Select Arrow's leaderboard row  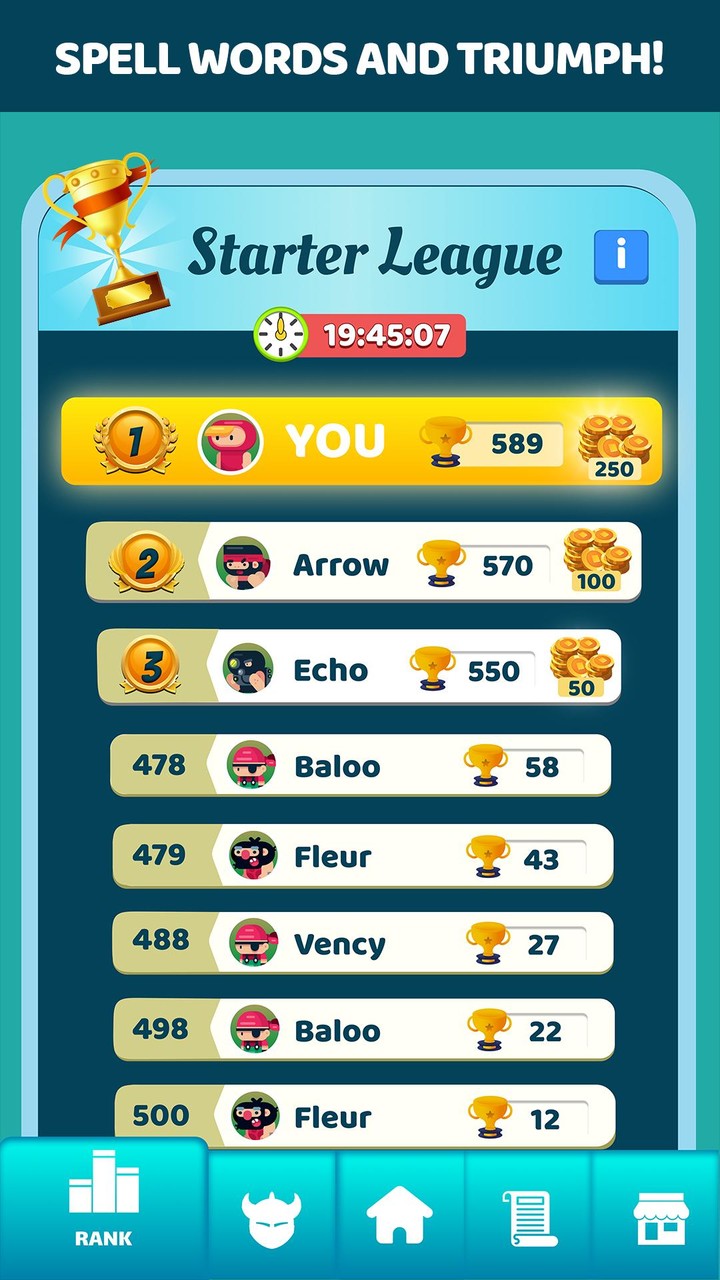click(360, 563)
